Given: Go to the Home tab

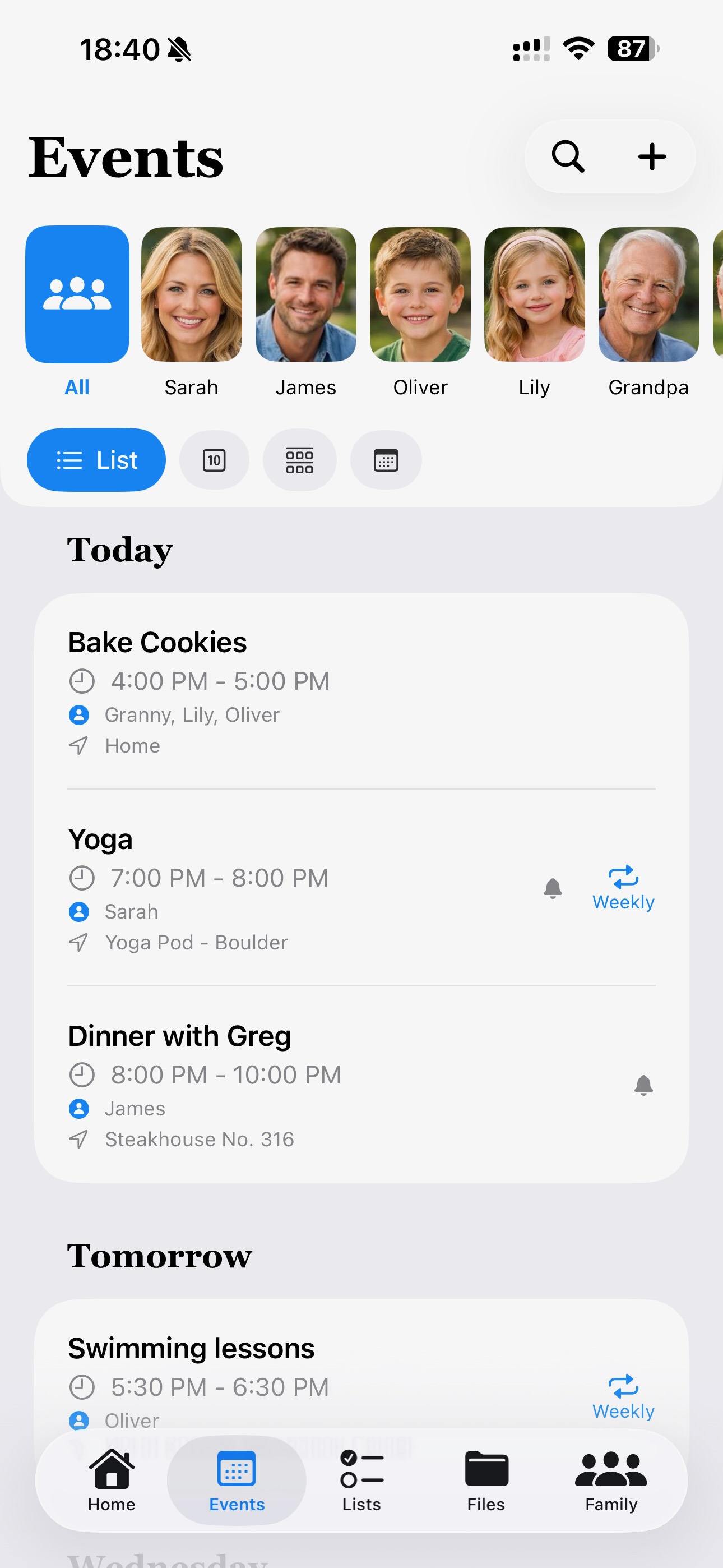Looking at the screenshot, I should [112, 1481].
